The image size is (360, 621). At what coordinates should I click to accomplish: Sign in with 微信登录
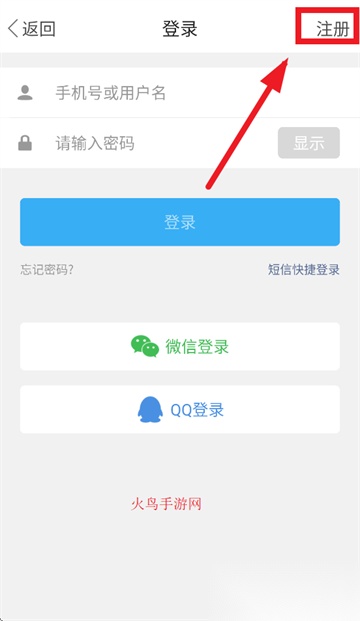coord(180,347)
